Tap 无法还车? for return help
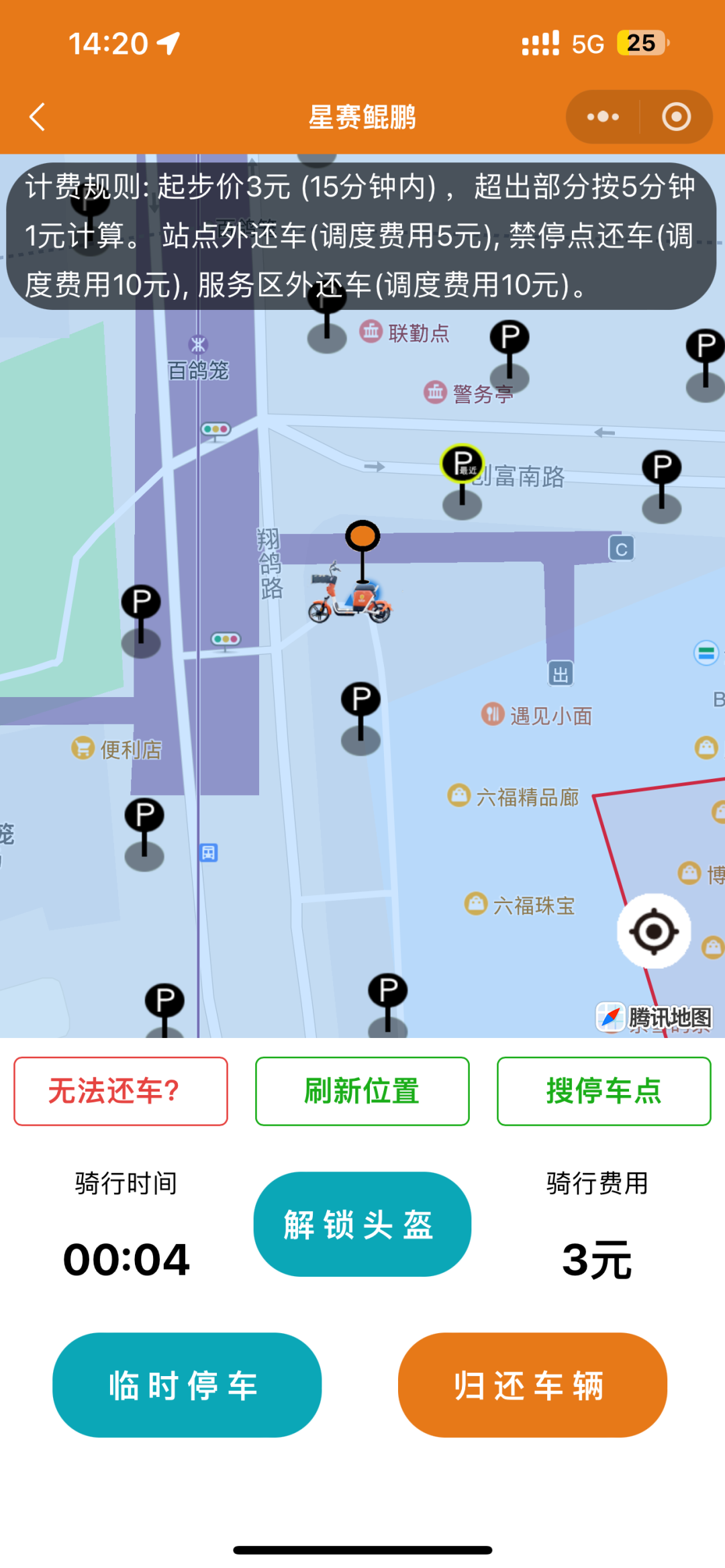The height and width of the screenshot is (1568, 725). (x=121, y=1091)
